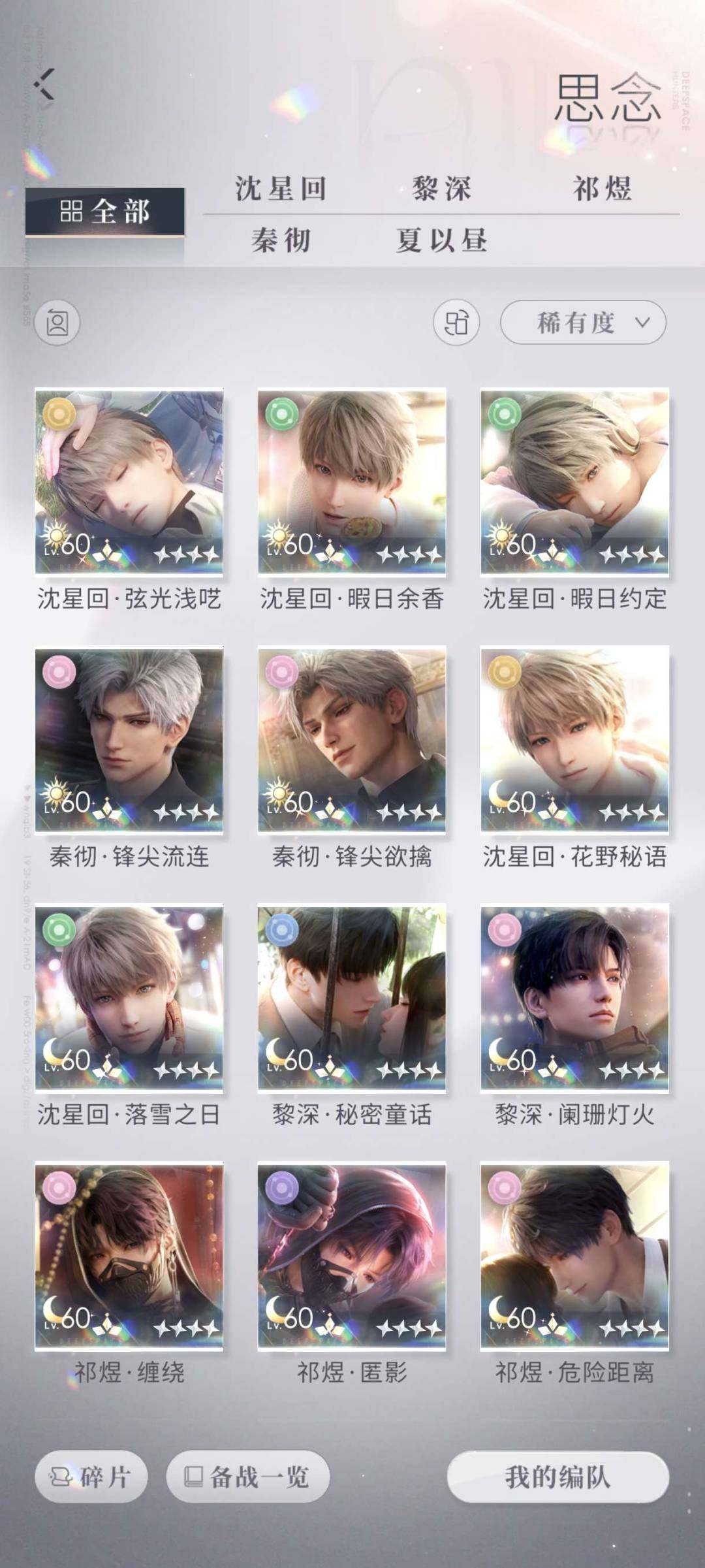Viewport: 705px width, 1568px height.
Task: Open the 祁煜·匿影 card
Action: (352, 1255)
